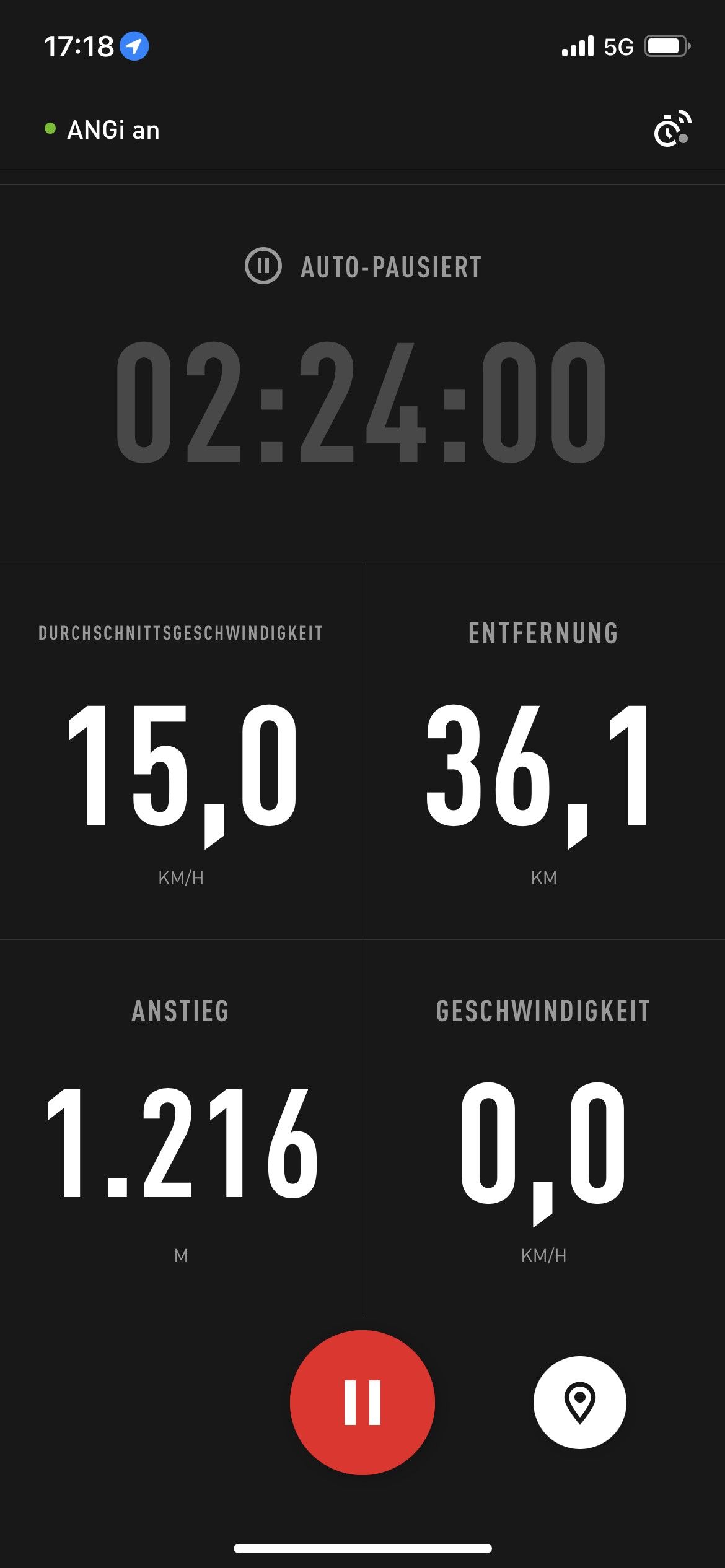The width and height of the screenshot is (725, 1568).
Task: Tap the red pause button
Action: coord(362,1403)
